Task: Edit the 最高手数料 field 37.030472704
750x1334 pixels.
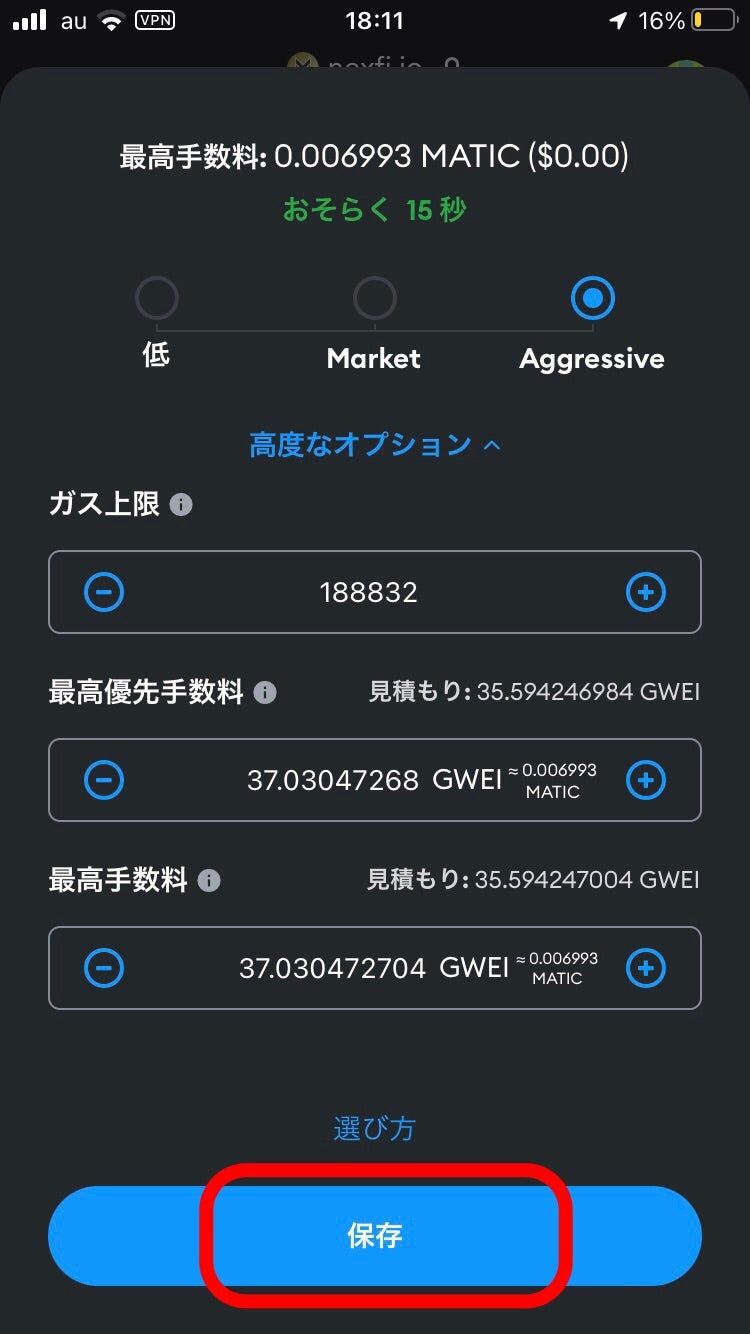Action: (332, 969)
